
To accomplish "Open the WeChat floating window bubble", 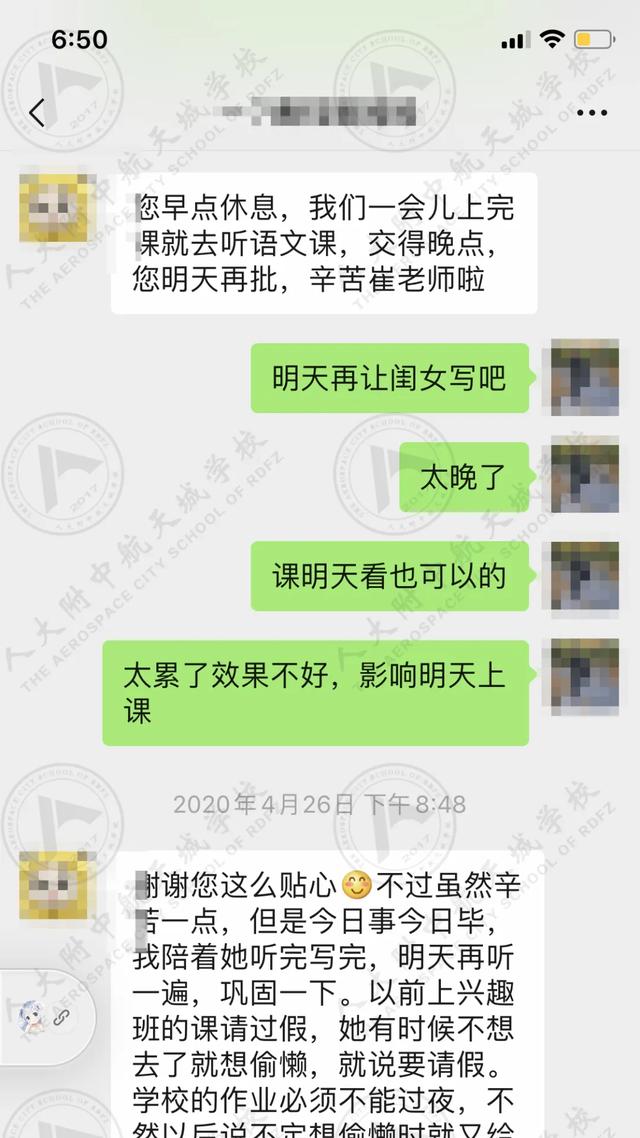I will point(45,1017).
